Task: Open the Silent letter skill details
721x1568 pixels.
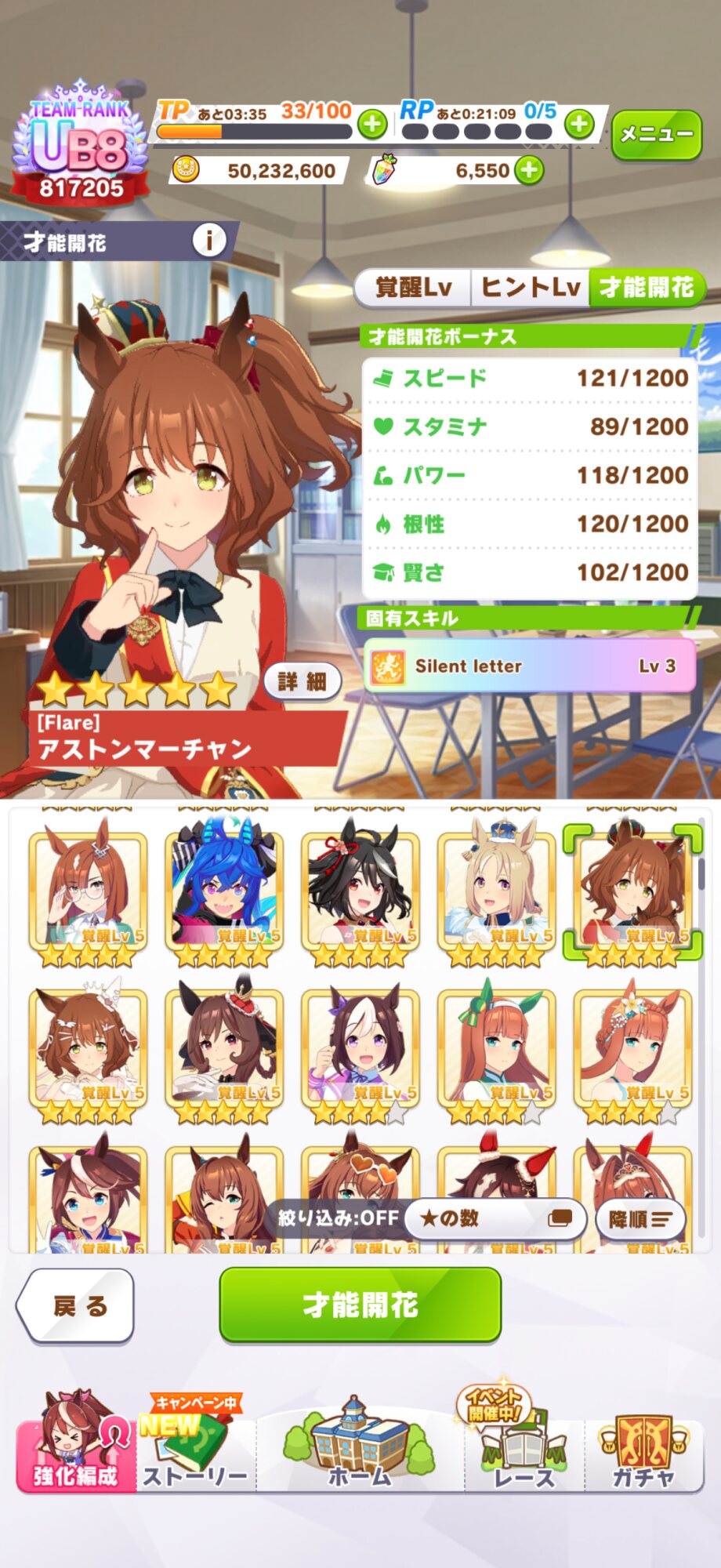Action: (x=530, y=666)
